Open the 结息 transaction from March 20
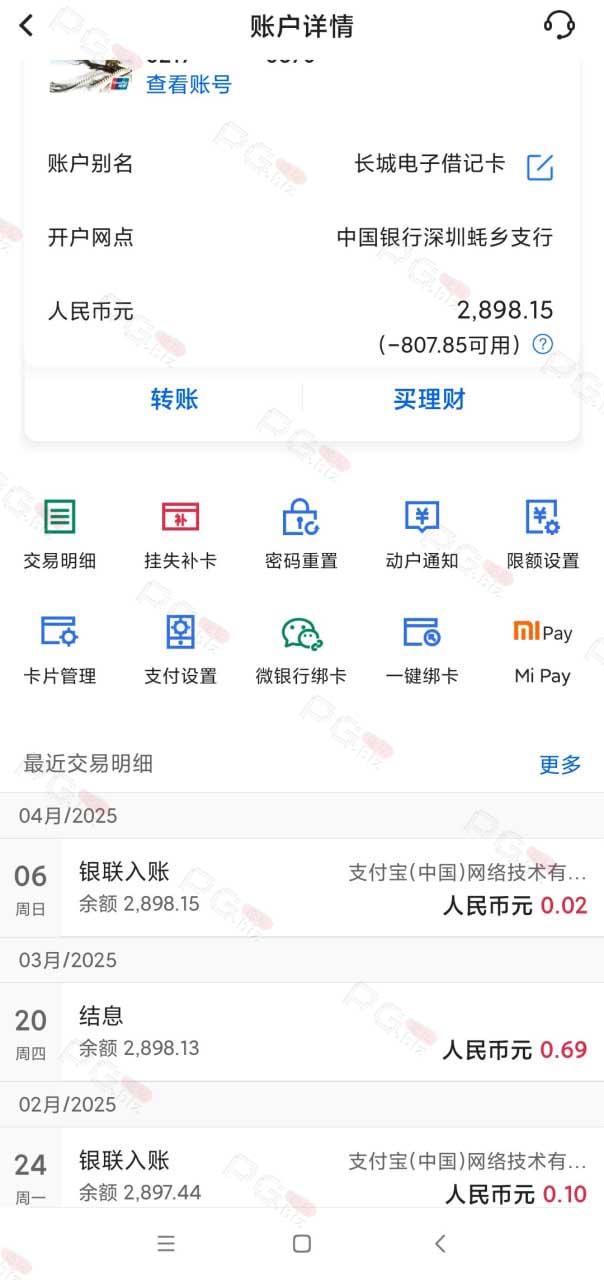 302,1032
